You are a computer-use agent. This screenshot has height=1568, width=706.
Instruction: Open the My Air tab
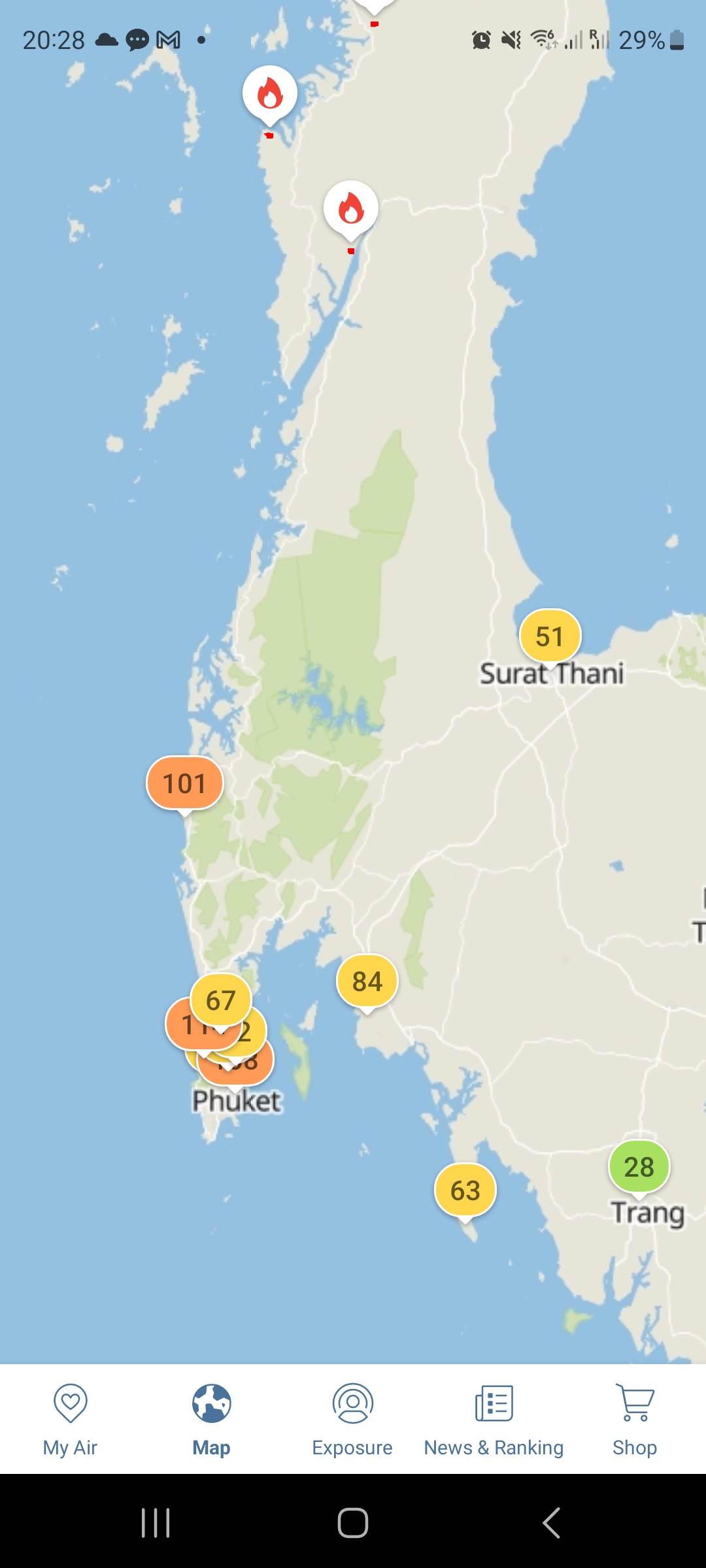tap(70, 1419)
